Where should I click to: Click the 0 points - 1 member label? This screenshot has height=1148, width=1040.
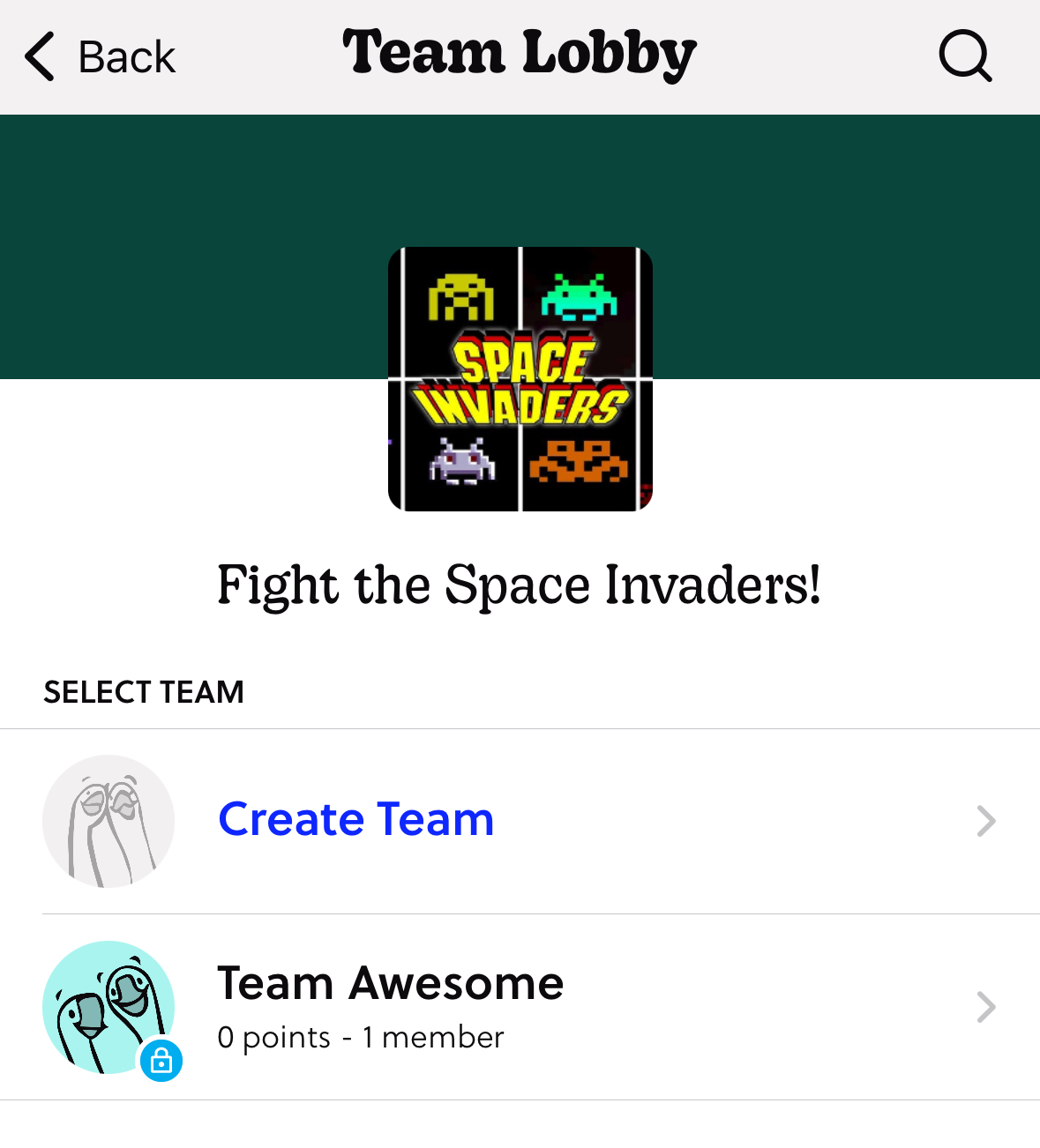click(361, 1038)
